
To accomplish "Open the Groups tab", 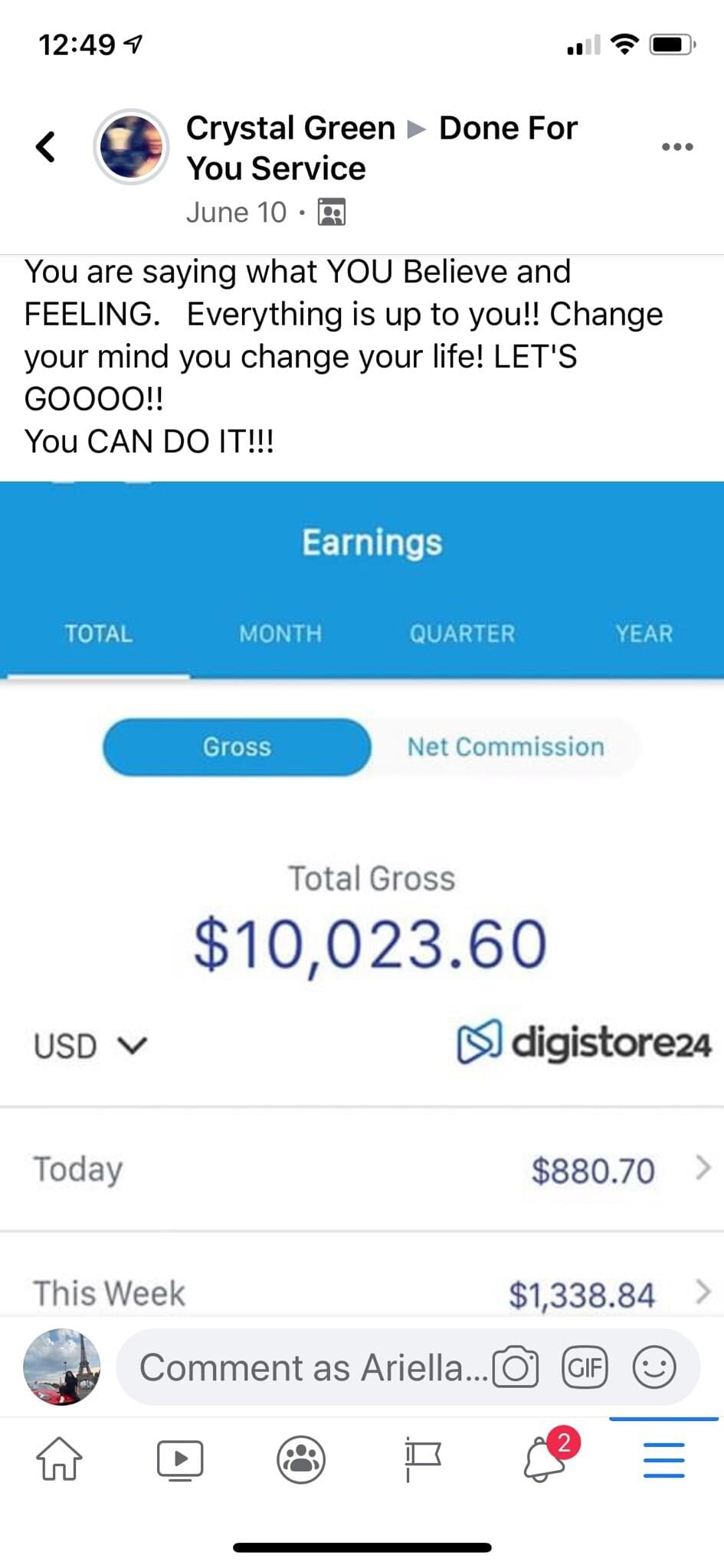I will click(x=301, y=1459).
